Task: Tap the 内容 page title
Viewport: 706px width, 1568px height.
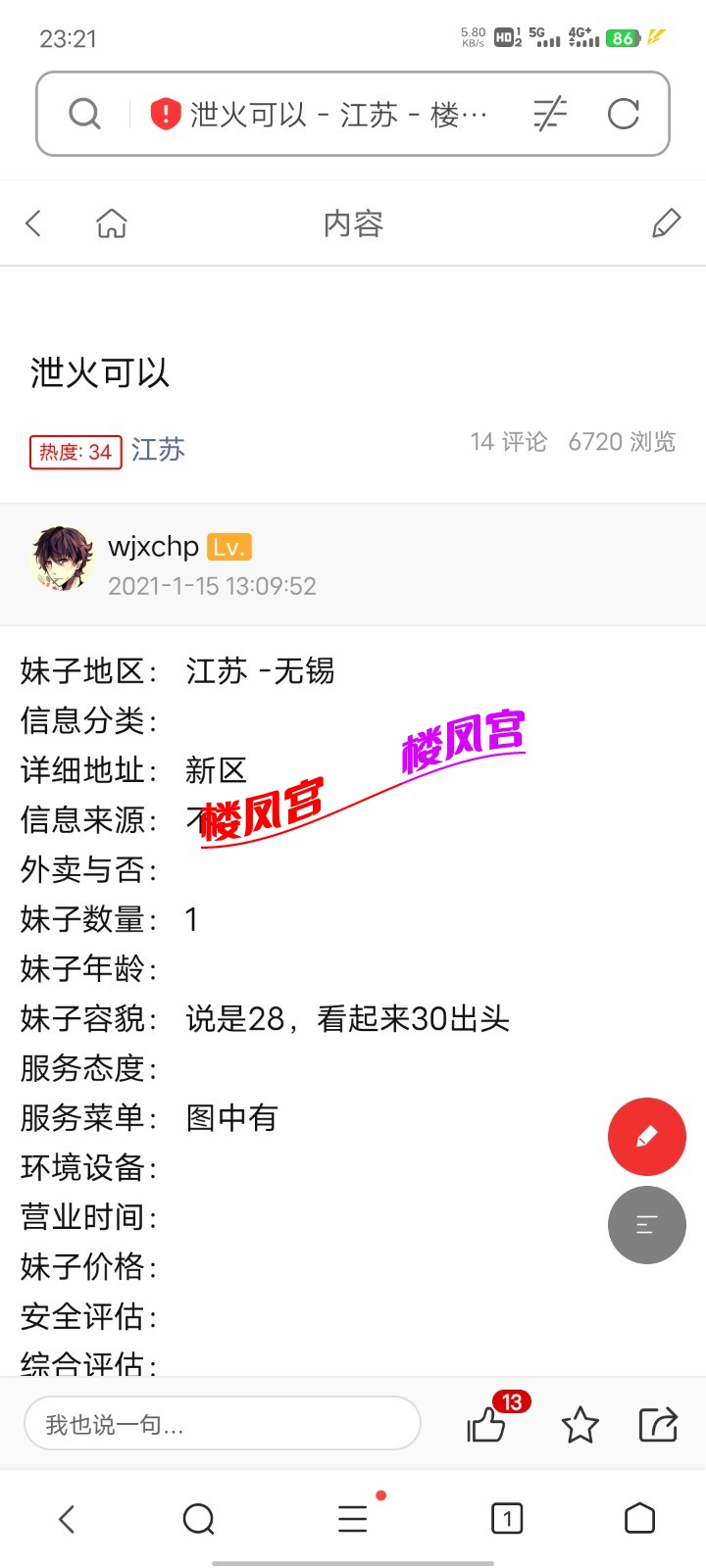Action: click(355, 222)
